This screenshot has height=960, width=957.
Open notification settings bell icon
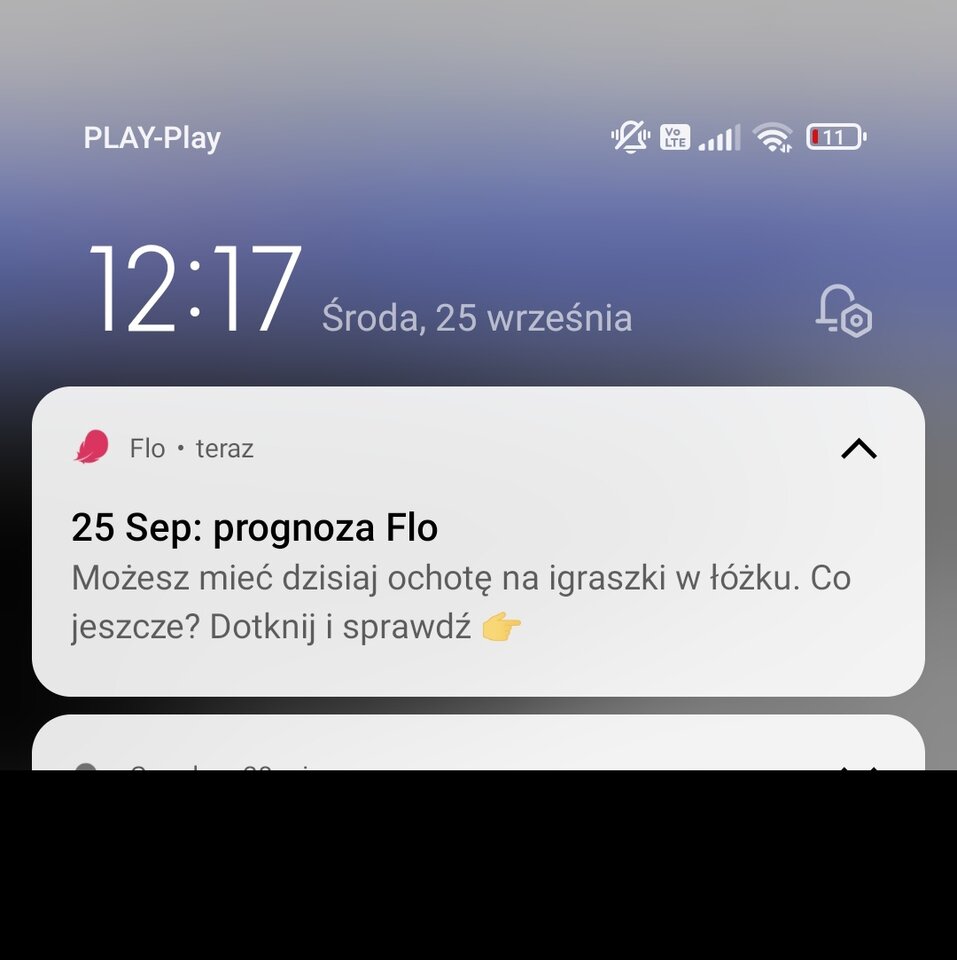pyautogui.click(x=843, y=311)
